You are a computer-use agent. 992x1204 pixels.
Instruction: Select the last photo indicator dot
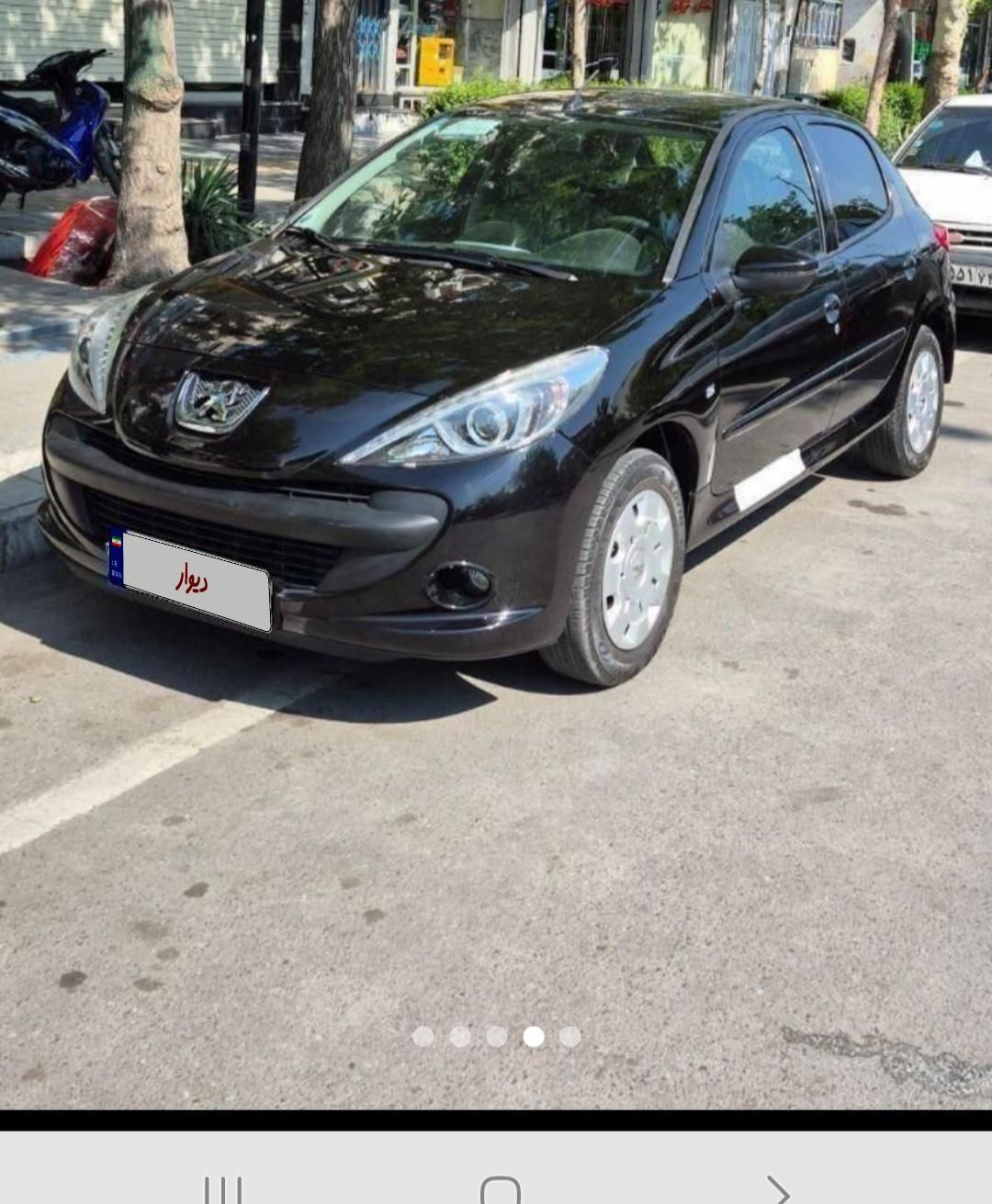(570, 1037)
